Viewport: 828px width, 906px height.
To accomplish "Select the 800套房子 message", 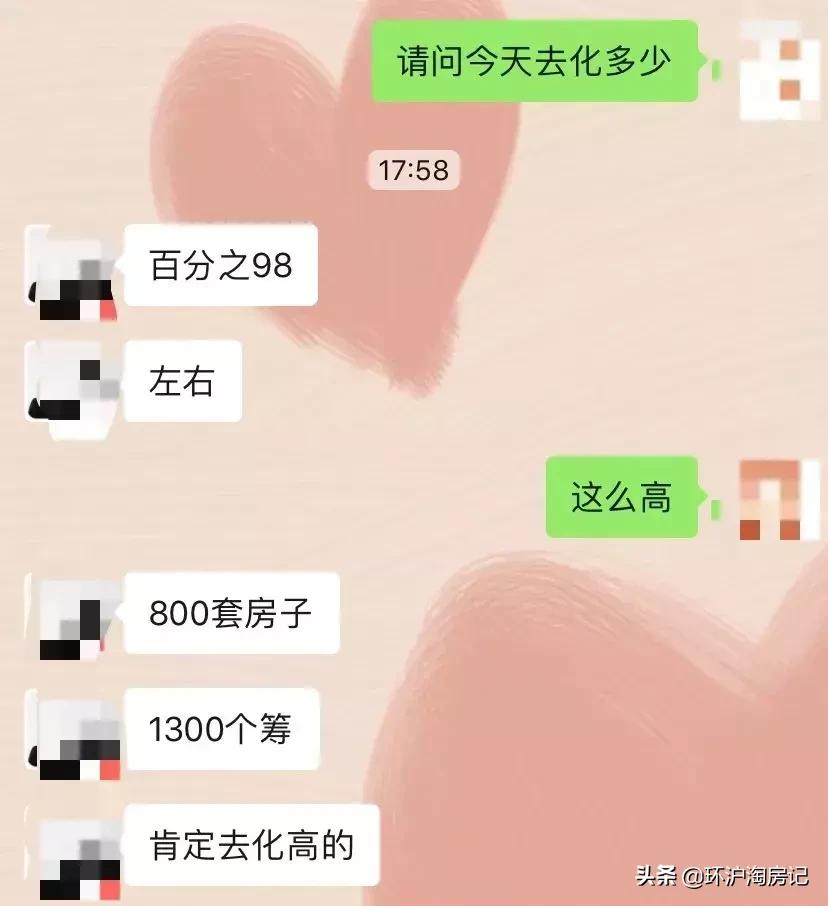I will click(x=232, y=616).
